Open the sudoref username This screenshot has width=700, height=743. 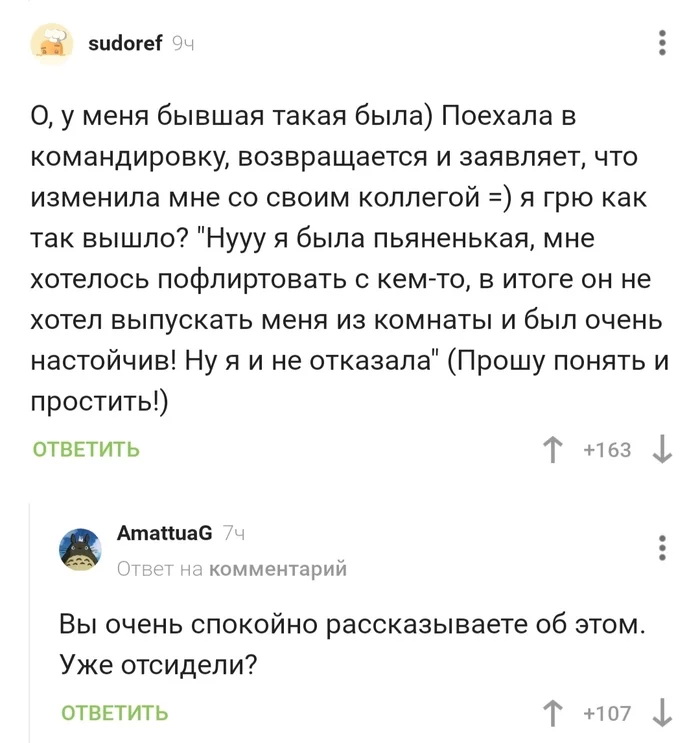click(x=126, y=43)
